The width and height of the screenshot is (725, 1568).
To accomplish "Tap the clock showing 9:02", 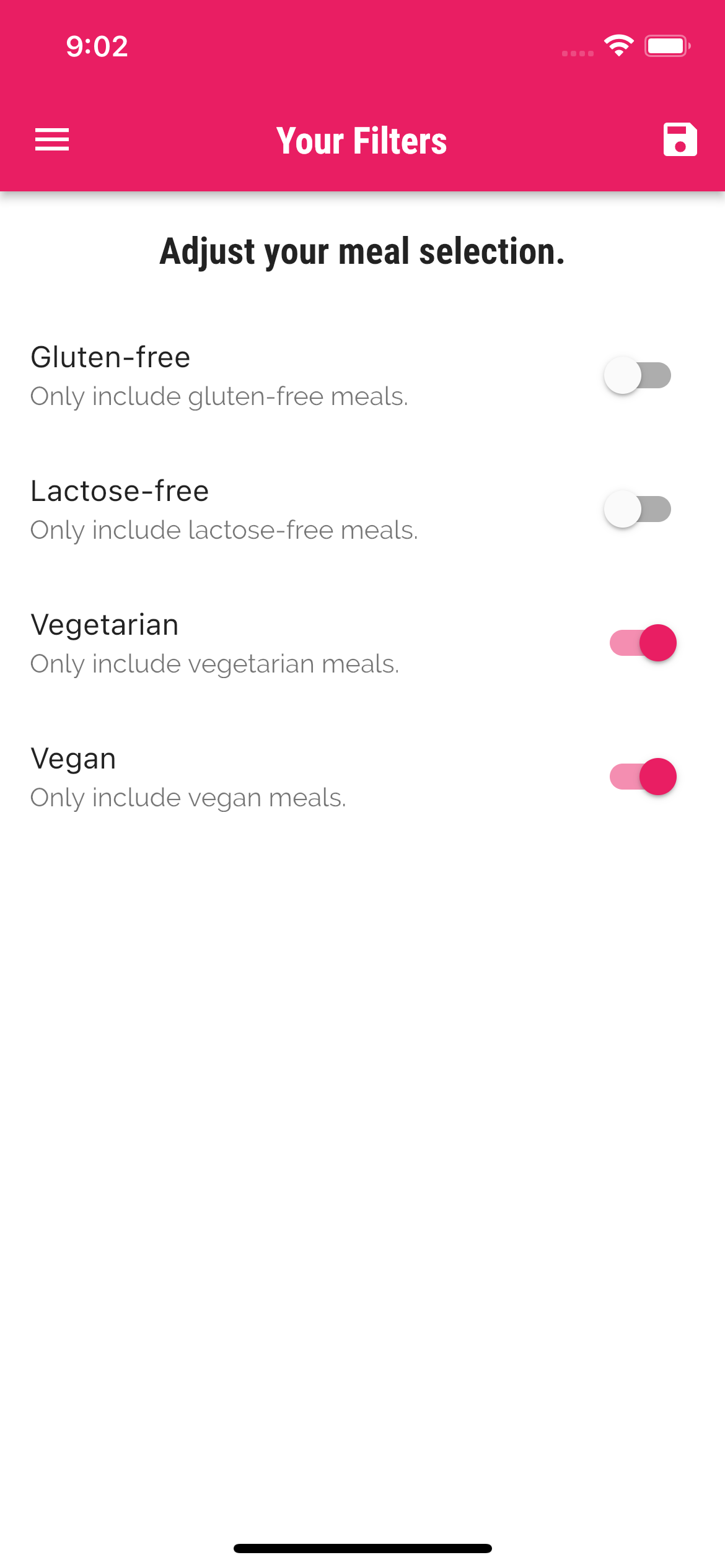I will (97, 45).
